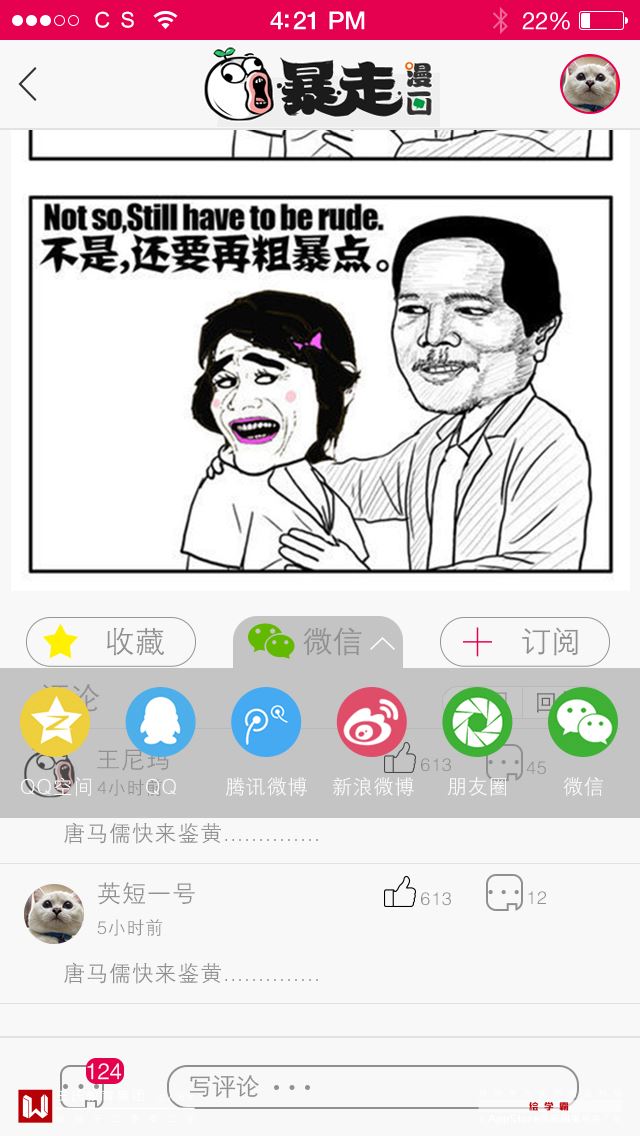The image size is (640, 1136).
Task: Share to 微信 in the share panel
Action: 583,722
